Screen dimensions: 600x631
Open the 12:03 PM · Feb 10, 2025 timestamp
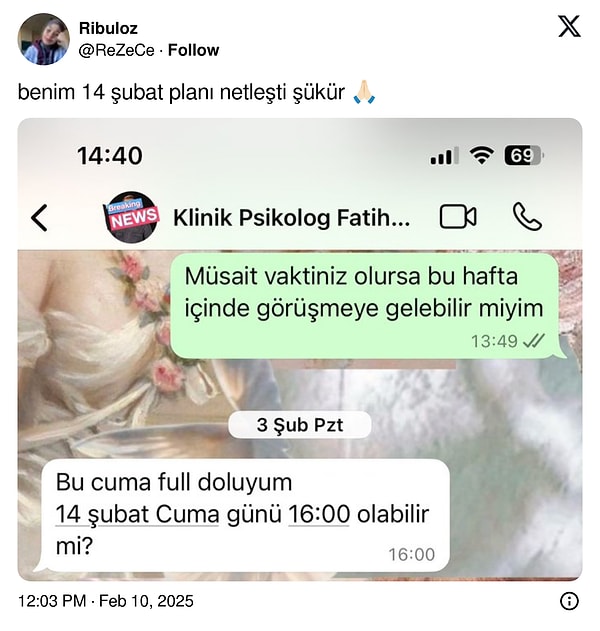pyautogui.click(x=106, y=601)
